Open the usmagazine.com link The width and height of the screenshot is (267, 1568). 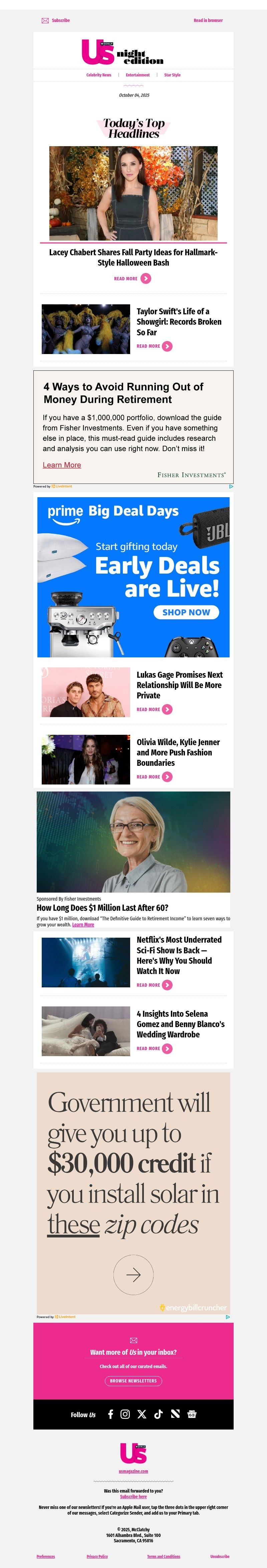pyautogui.click(x=133, y=1471)
